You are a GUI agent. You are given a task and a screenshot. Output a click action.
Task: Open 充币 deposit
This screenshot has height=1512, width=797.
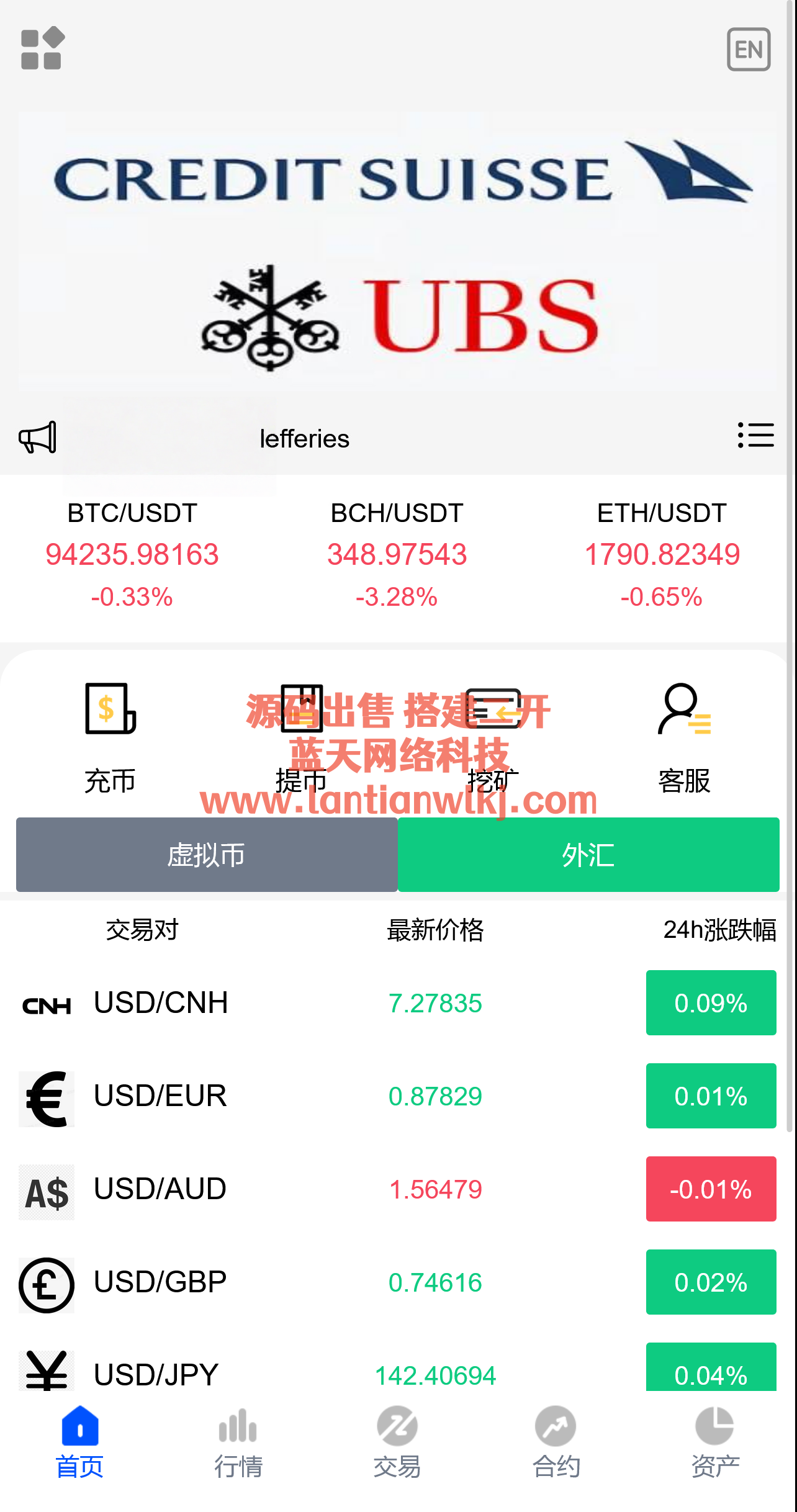coord(110,737)
